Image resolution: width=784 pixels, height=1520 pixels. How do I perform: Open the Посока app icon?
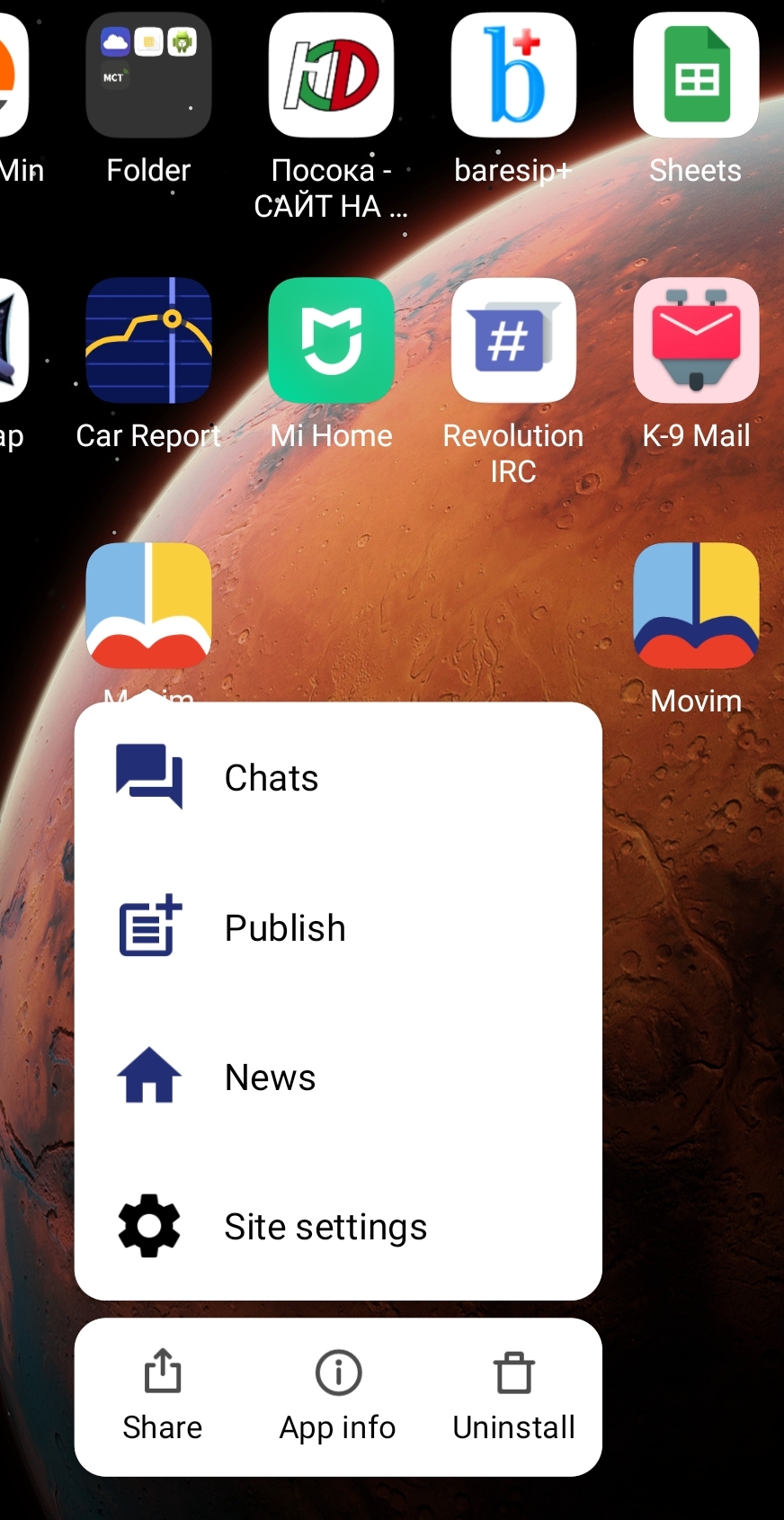tap(331, 76)
